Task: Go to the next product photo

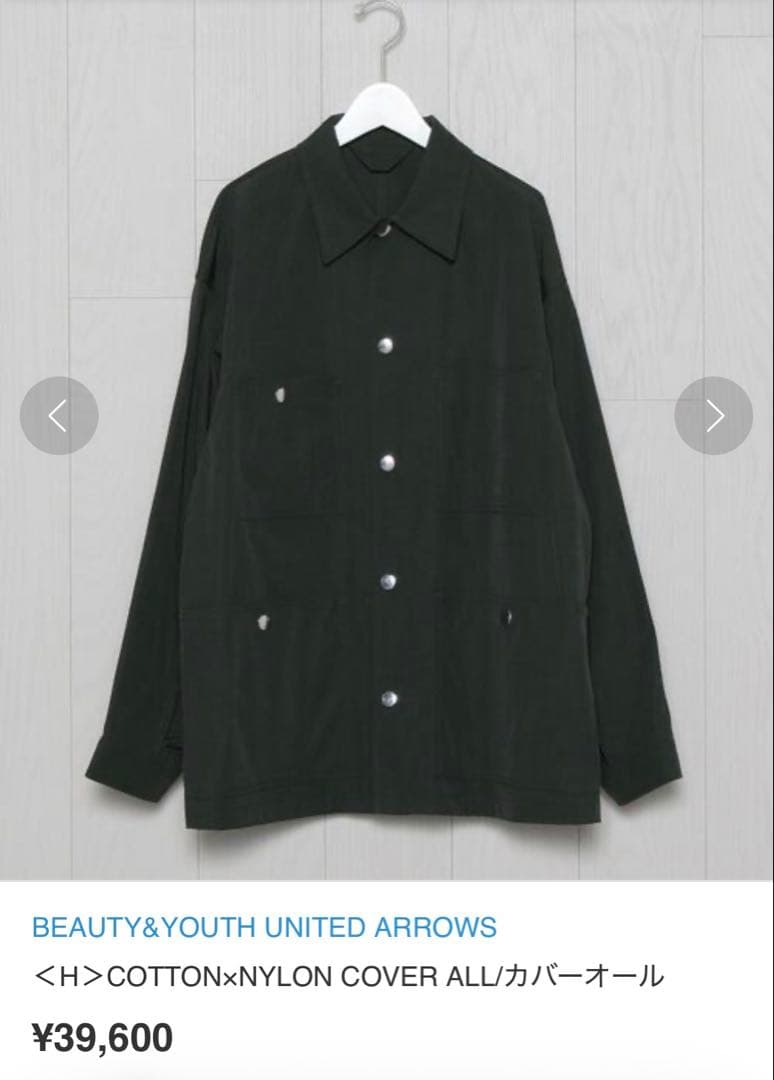Action: [713, 415]
